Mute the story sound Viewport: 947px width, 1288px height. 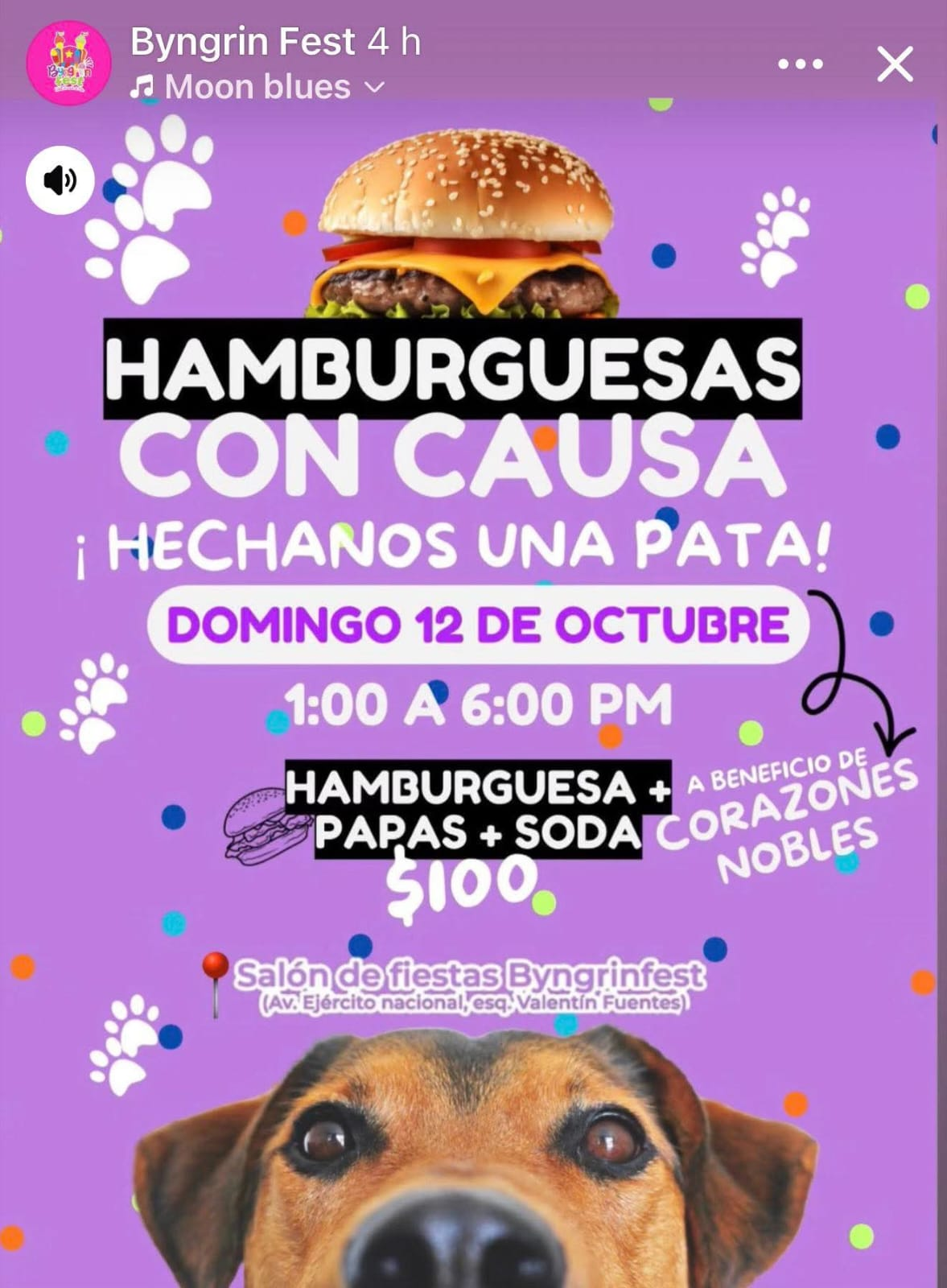coord(60,180)
